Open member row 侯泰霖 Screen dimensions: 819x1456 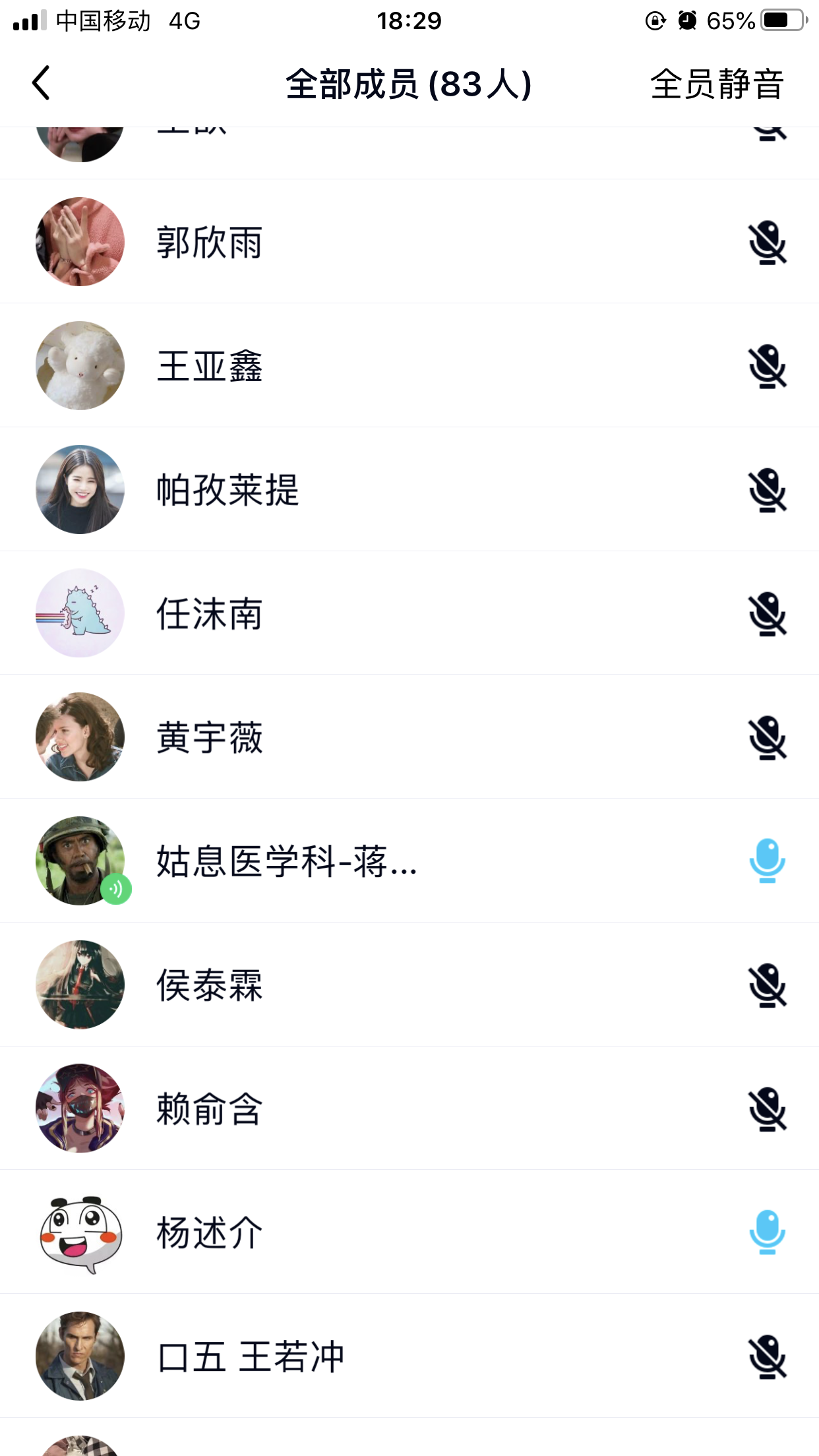tap(210, 985)
